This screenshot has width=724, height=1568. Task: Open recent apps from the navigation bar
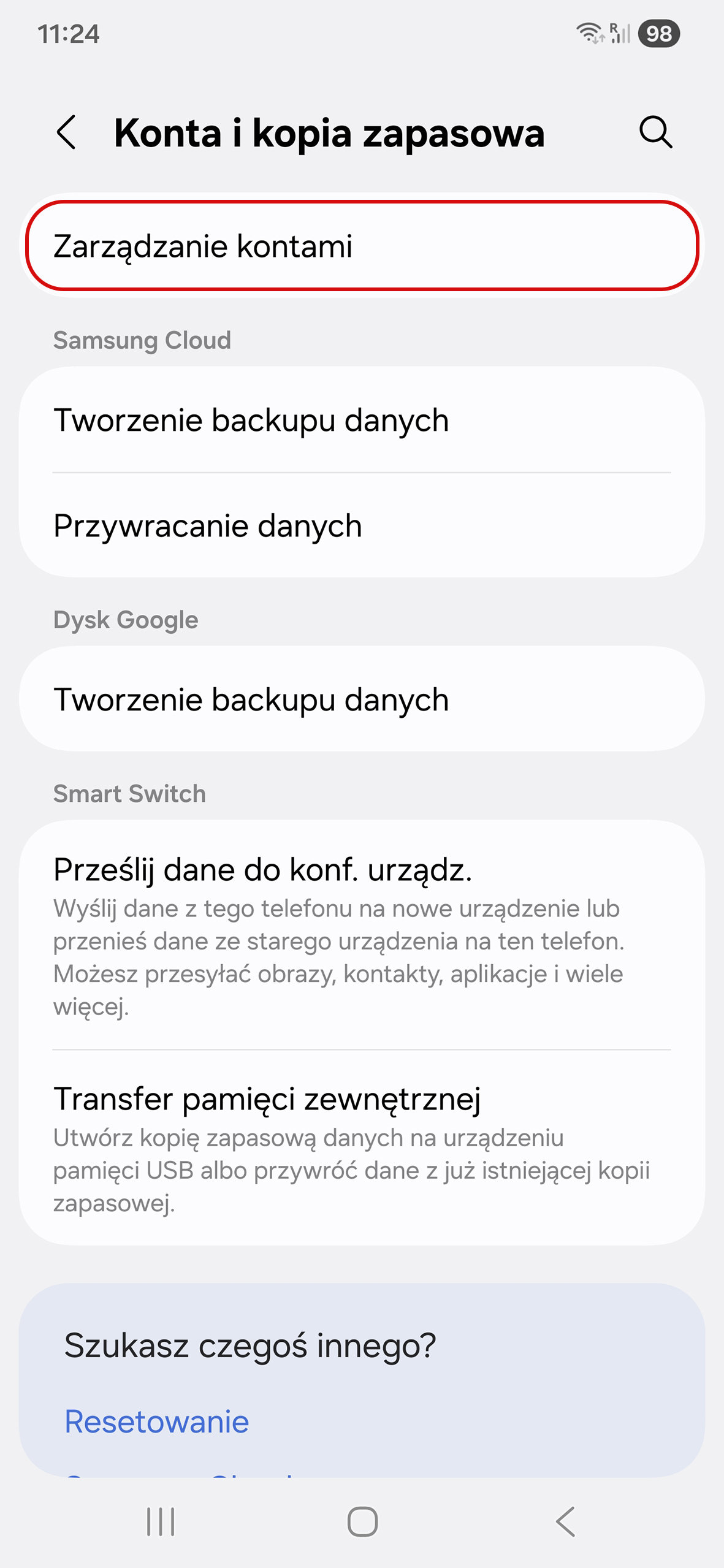click(161, 1521)
